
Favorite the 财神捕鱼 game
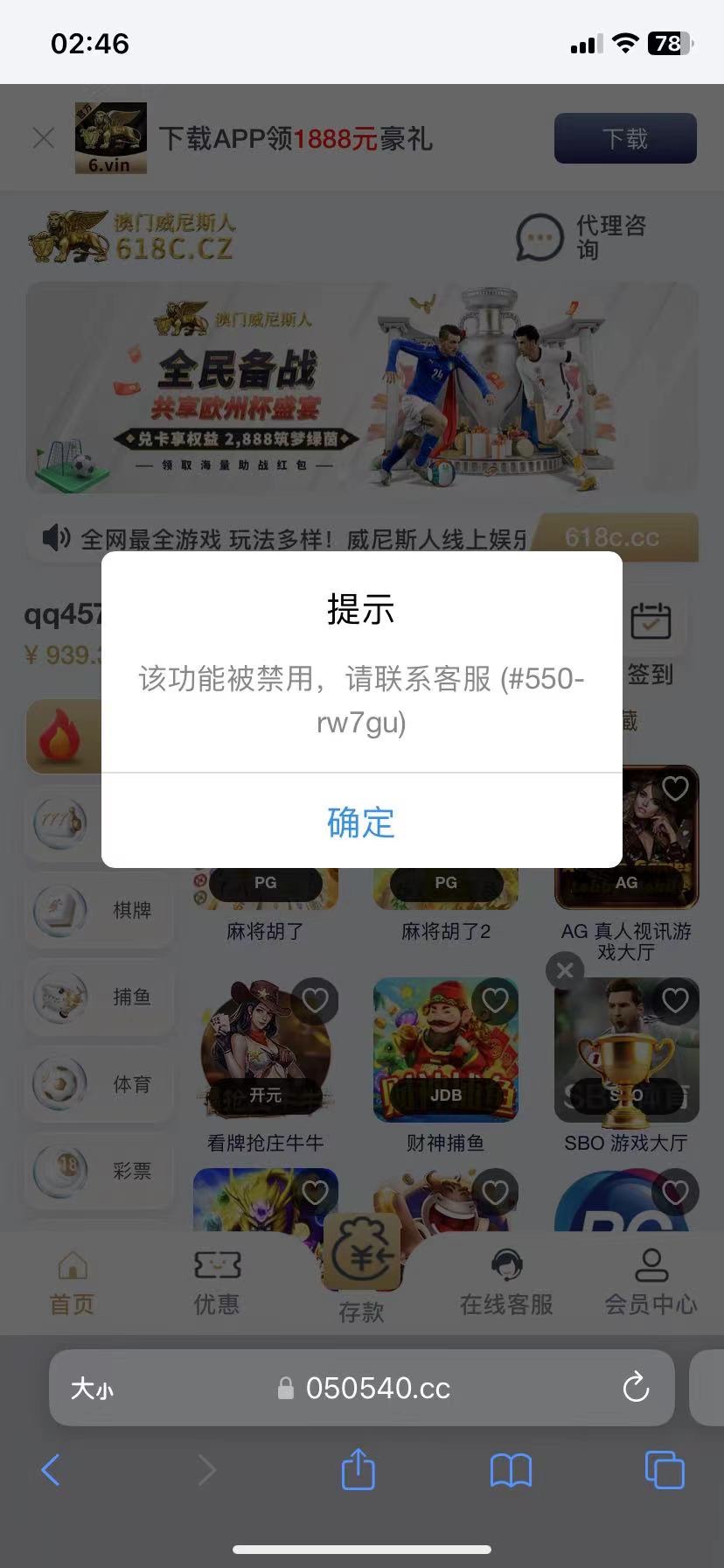pyautogui.click(x=495, y=999)
